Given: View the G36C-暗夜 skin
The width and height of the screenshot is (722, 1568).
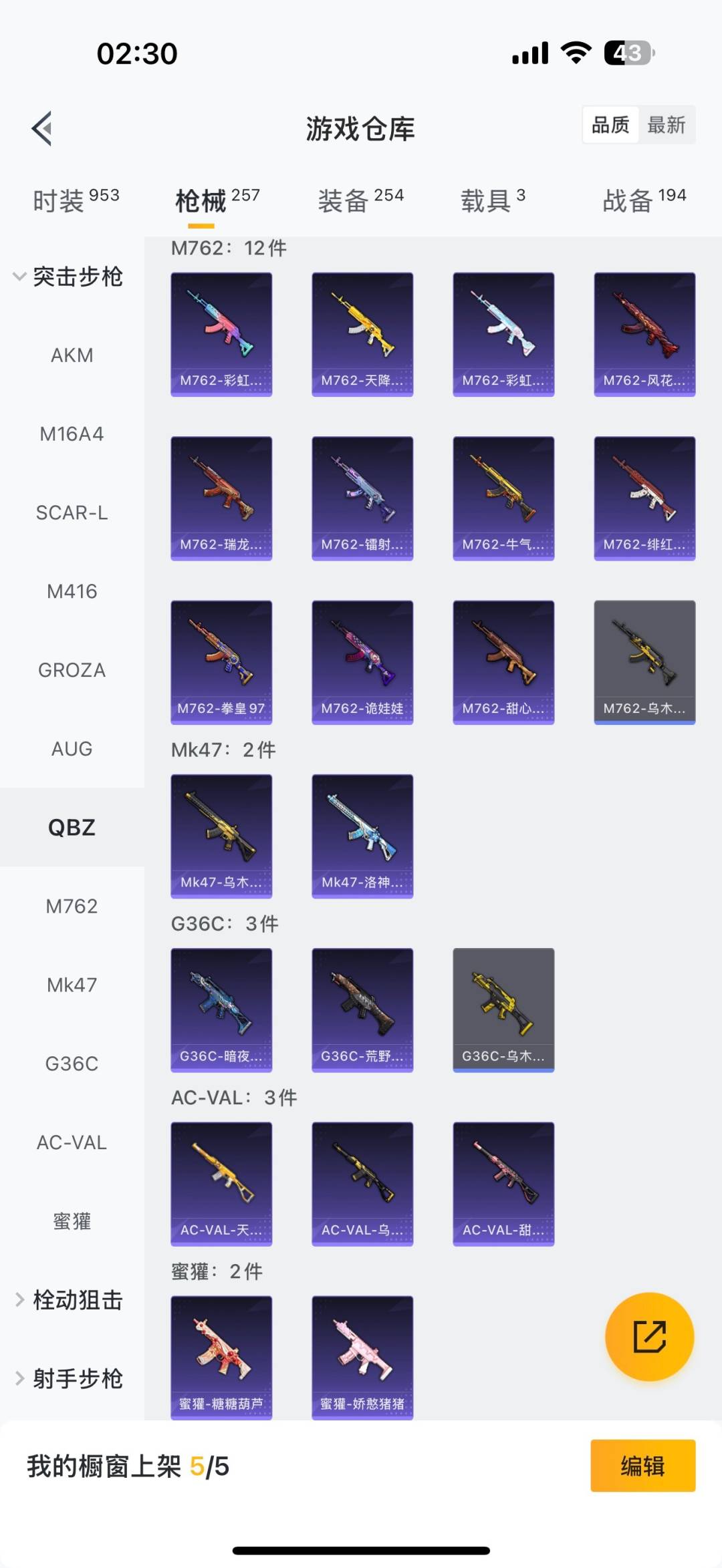Looking at the screenshot, I should [221, 1009].
